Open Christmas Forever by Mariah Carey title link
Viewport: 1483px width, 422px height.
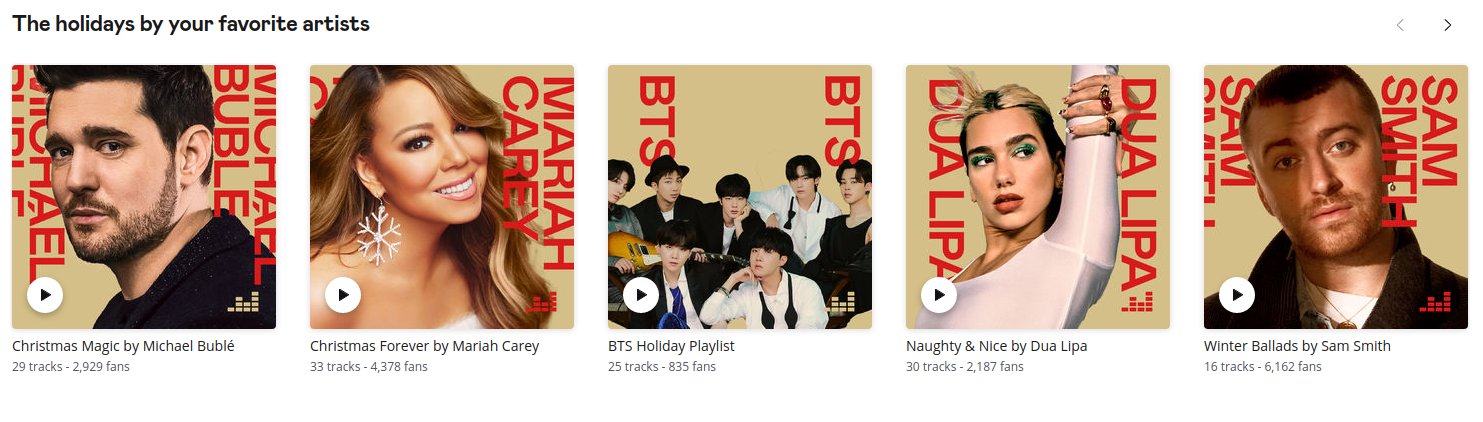[424, 346]
